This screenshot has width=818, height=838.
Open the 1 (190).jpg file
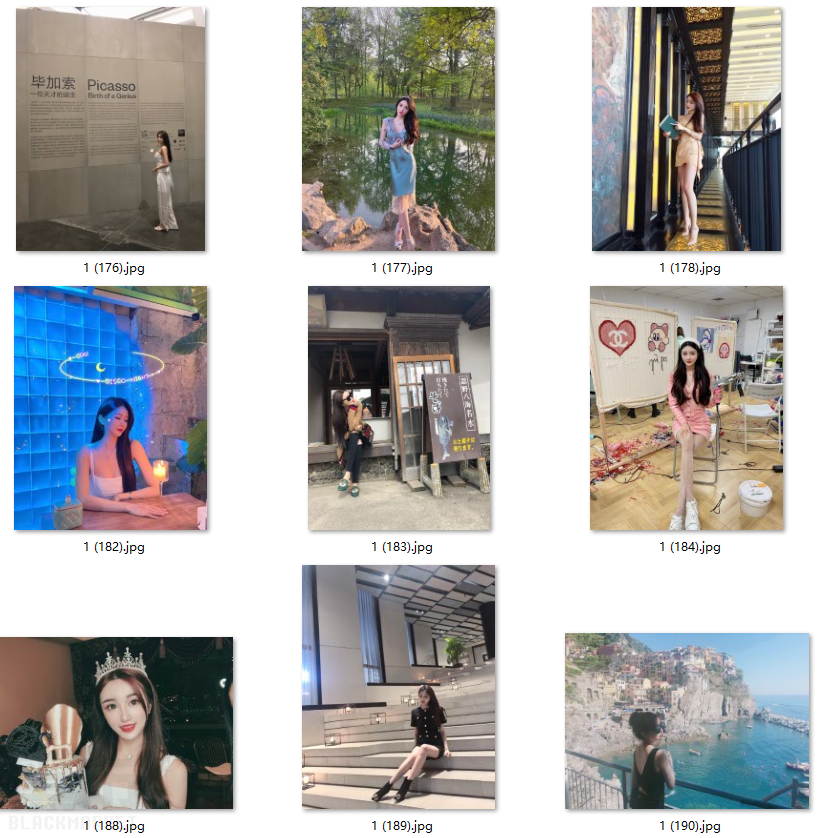(x=686, y=721)
